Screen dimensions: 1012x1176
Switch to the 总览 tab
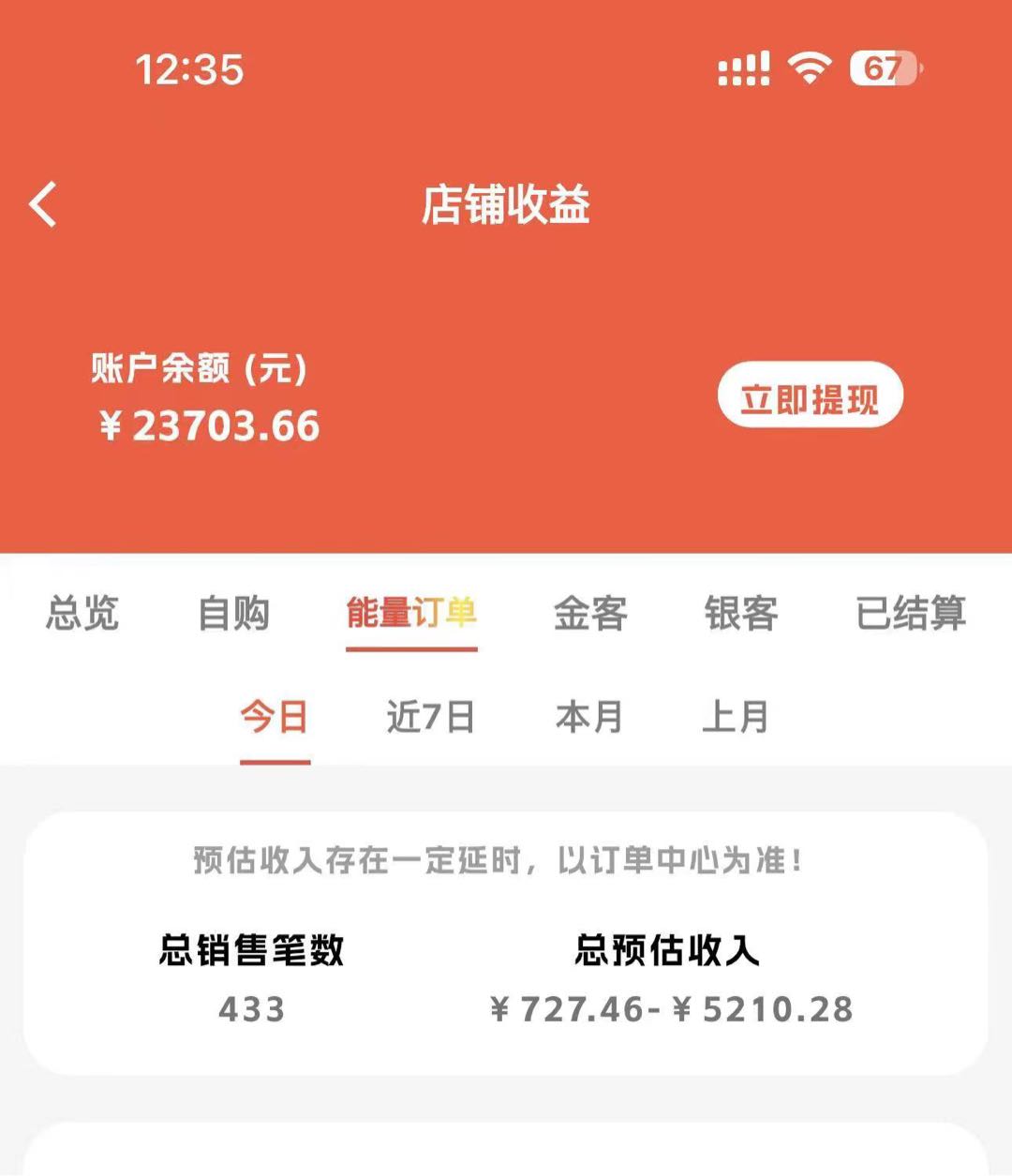[82, 614]
